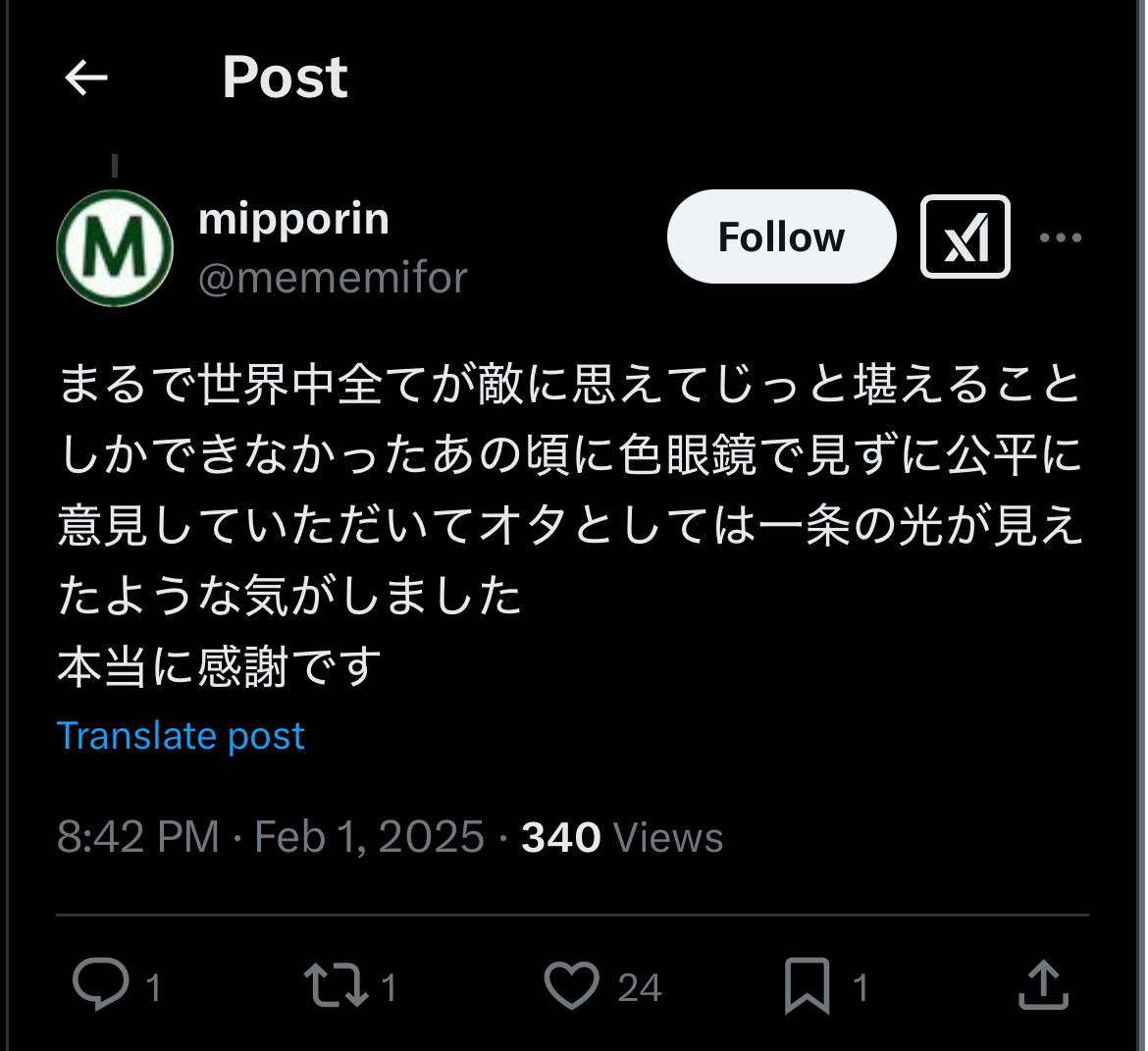Bookmark this post

[808, 985]
